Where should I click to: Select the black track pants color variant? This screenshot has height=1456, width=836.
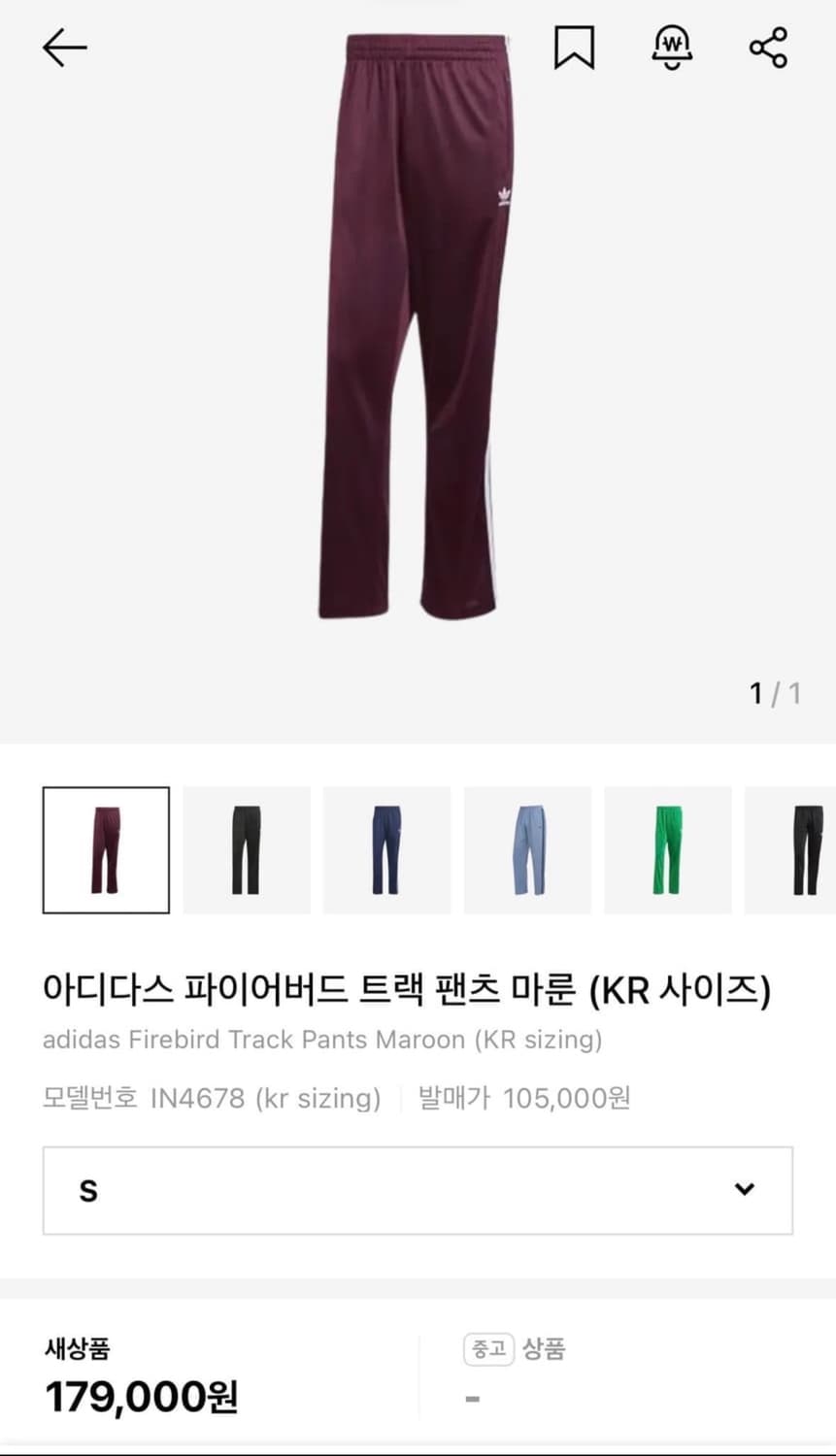click(246, 848)
